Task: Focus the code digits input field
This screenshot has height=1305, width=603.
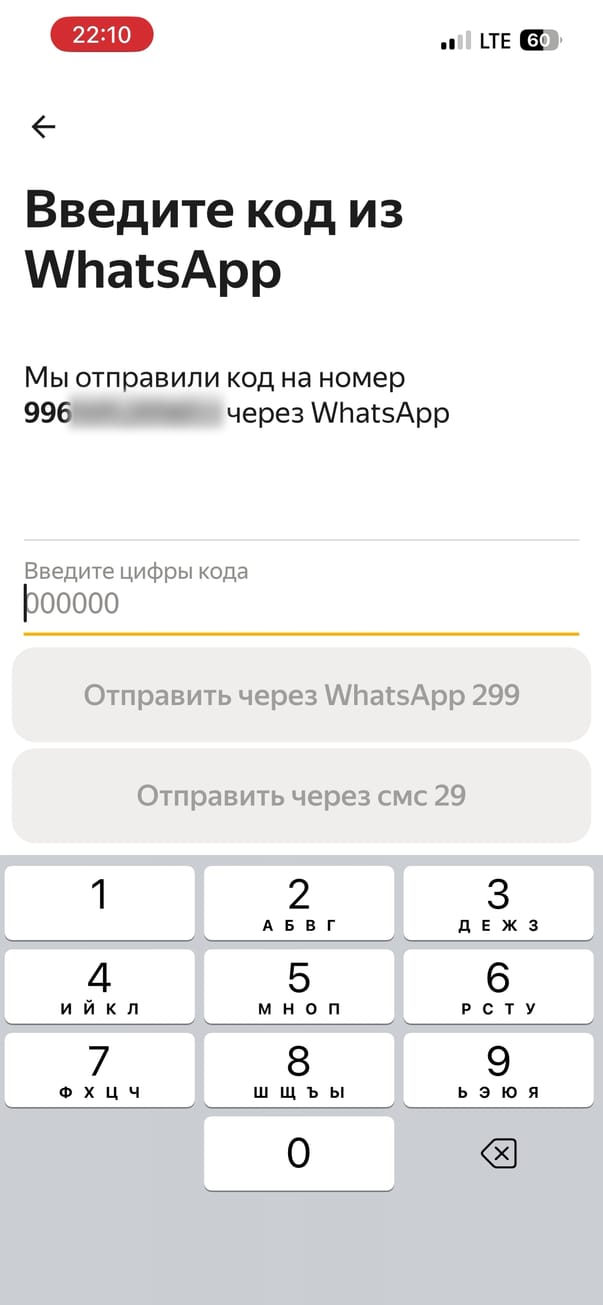Action: pos(300,603)
